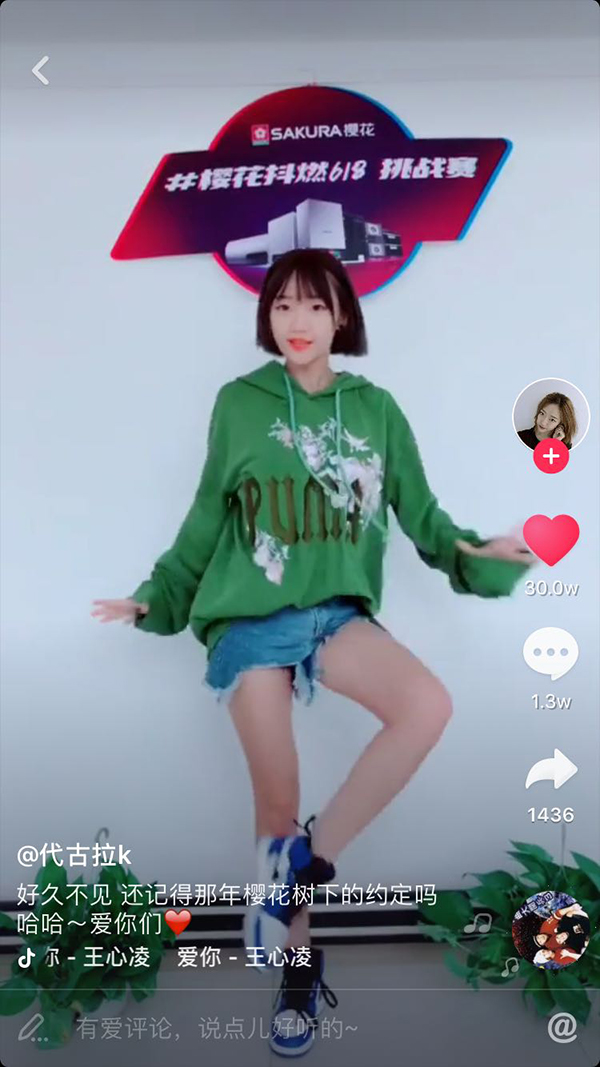Follow the creator with the plus button
Viewport: 600px width, 1067px height.
pos(551,457)
